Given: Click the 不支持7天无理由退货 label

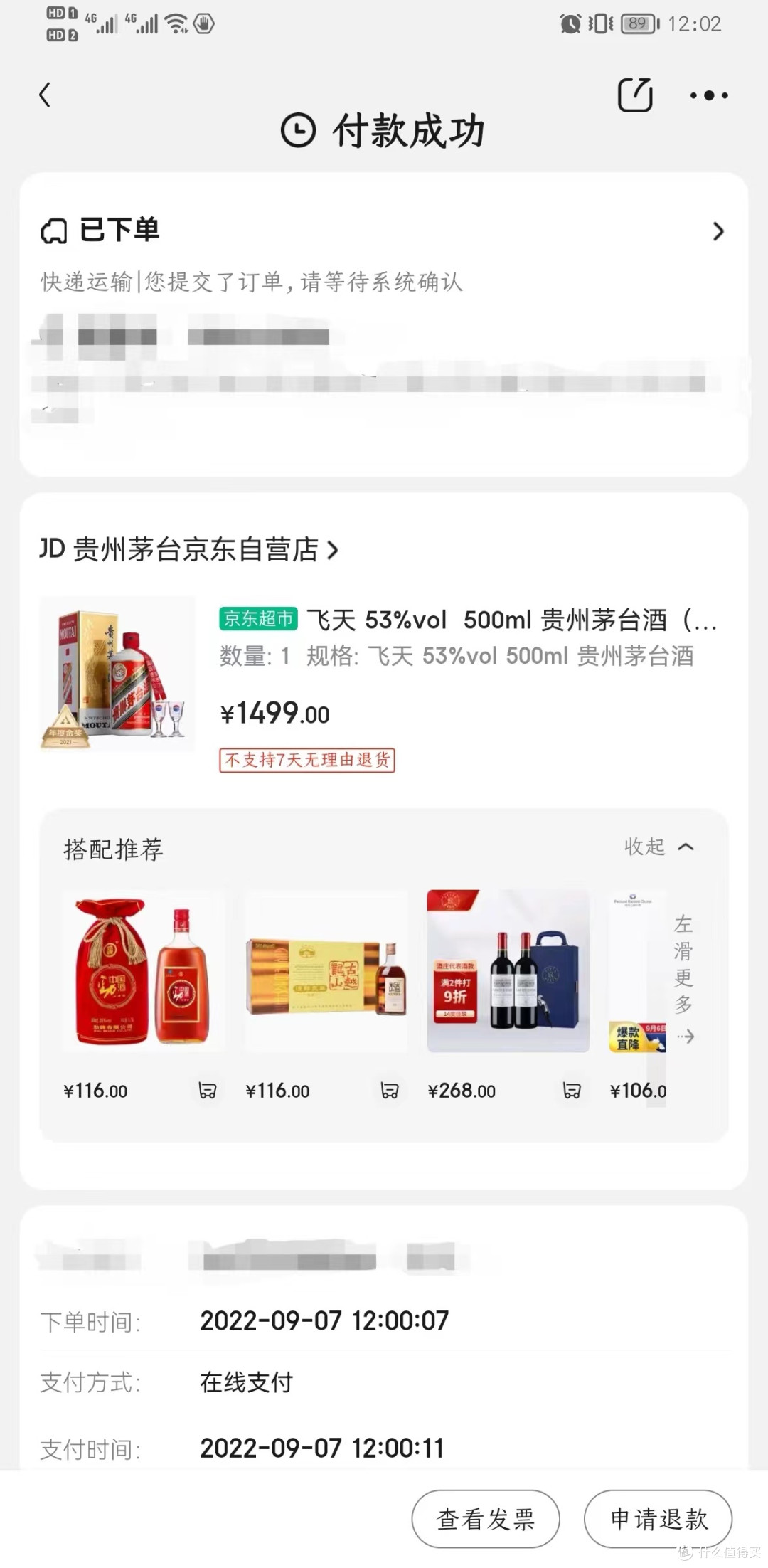Looking at the screenshot, I should (307, 761).
